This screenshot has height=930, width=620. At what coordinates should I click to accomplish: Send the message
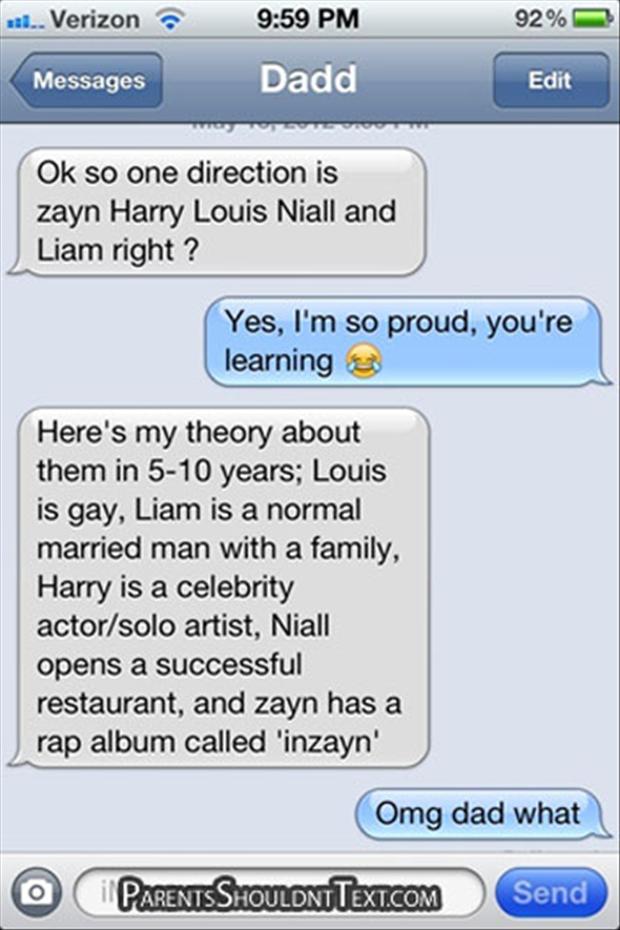tap(551, 893)
